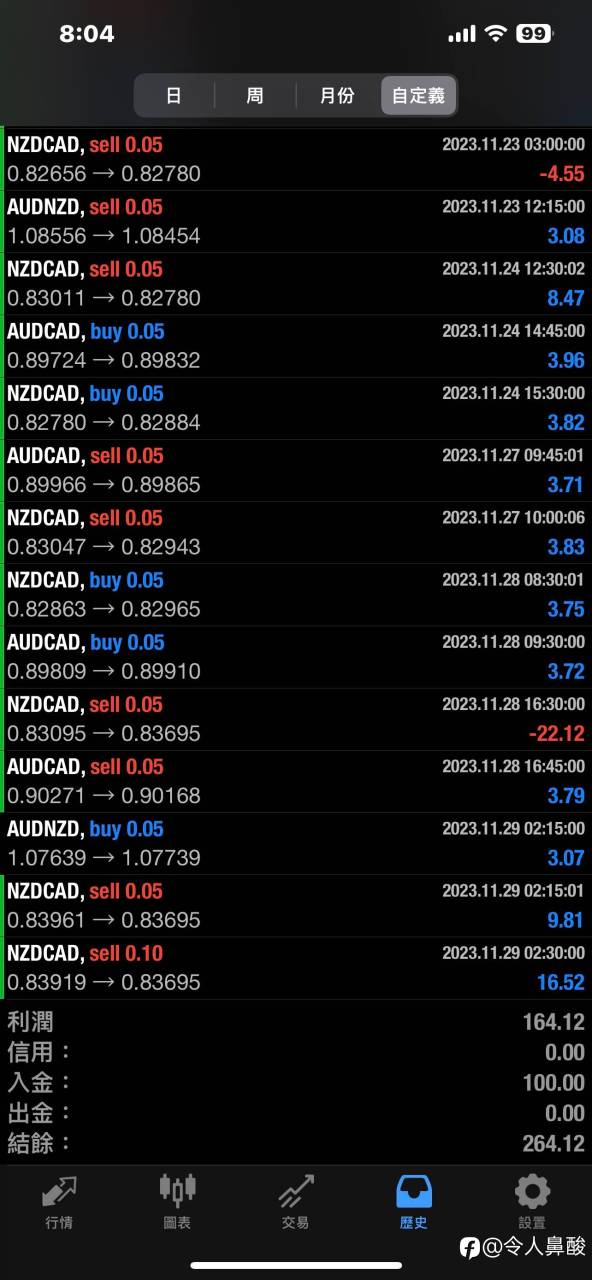Expand the AUDNZD buy trade with 3.07 profit
Image resolution: width=592 pixels, height=1280 pixels.
(x=296, y=843)
